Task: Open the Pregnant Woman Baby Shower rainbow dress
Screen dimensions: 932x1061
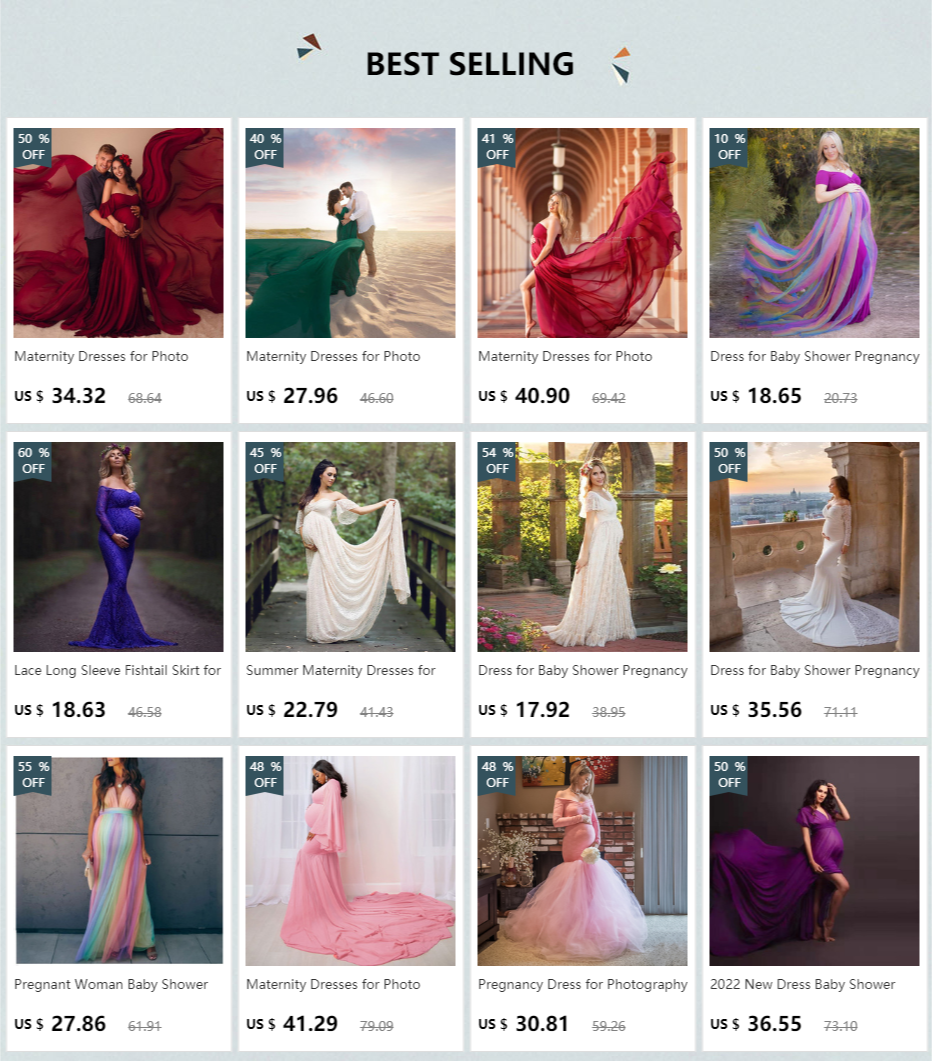Action: click(118, 861)
